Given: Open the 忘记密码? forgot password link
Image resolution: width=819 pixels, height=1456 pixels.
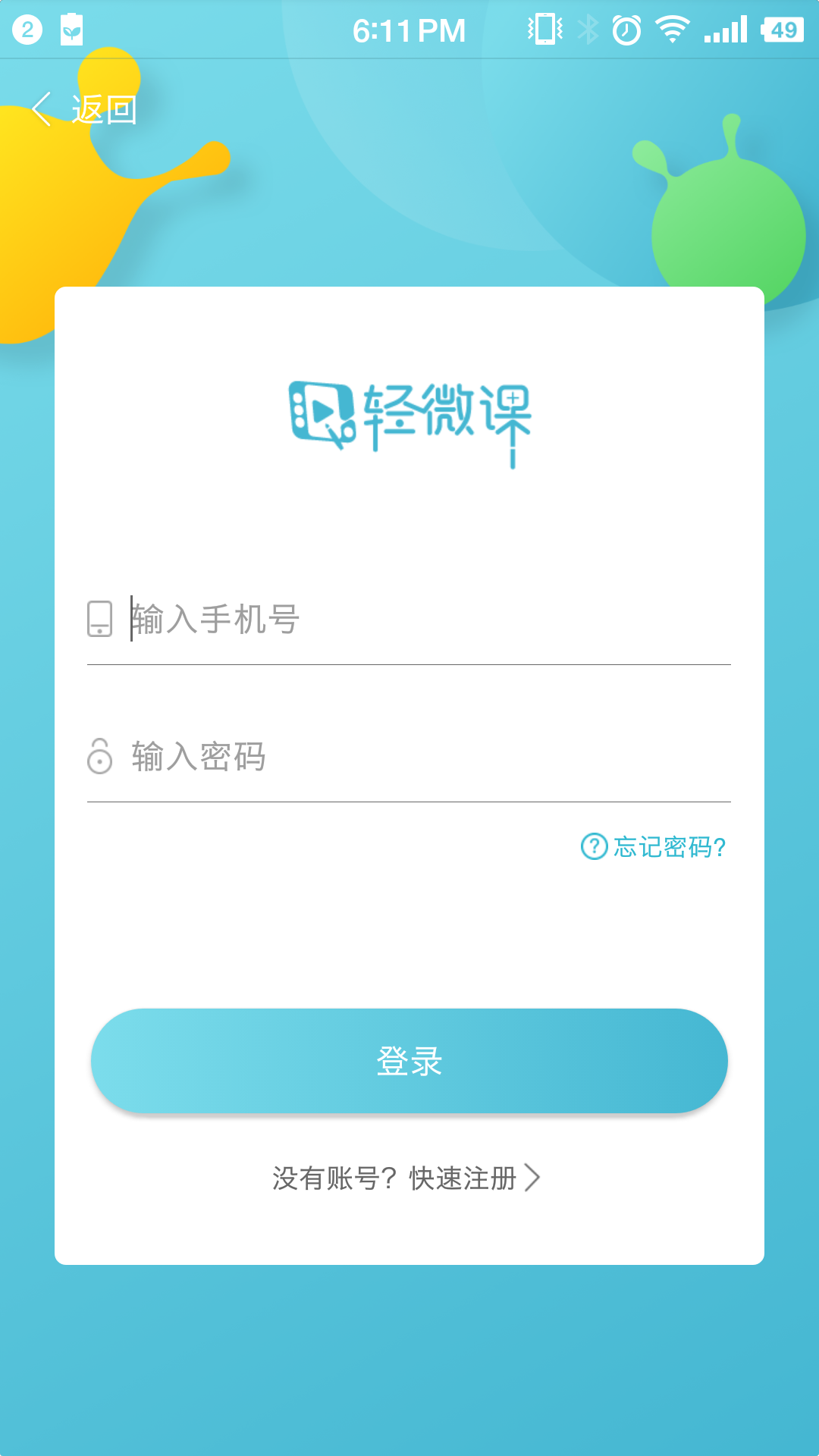Looking at the screenshot, I should (654, 846).
